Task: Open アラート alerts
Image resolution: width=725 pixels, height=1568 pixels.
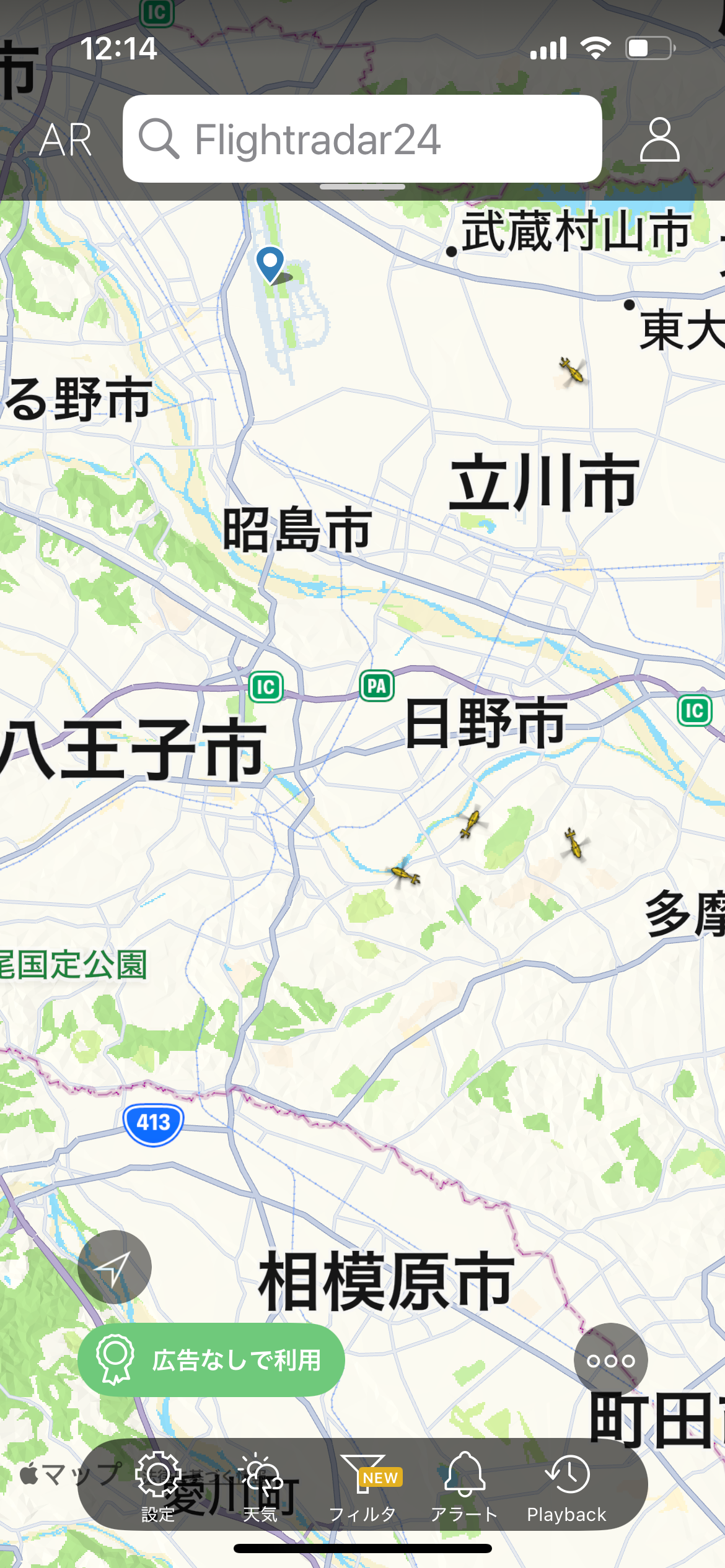Action: (465, 1486)
